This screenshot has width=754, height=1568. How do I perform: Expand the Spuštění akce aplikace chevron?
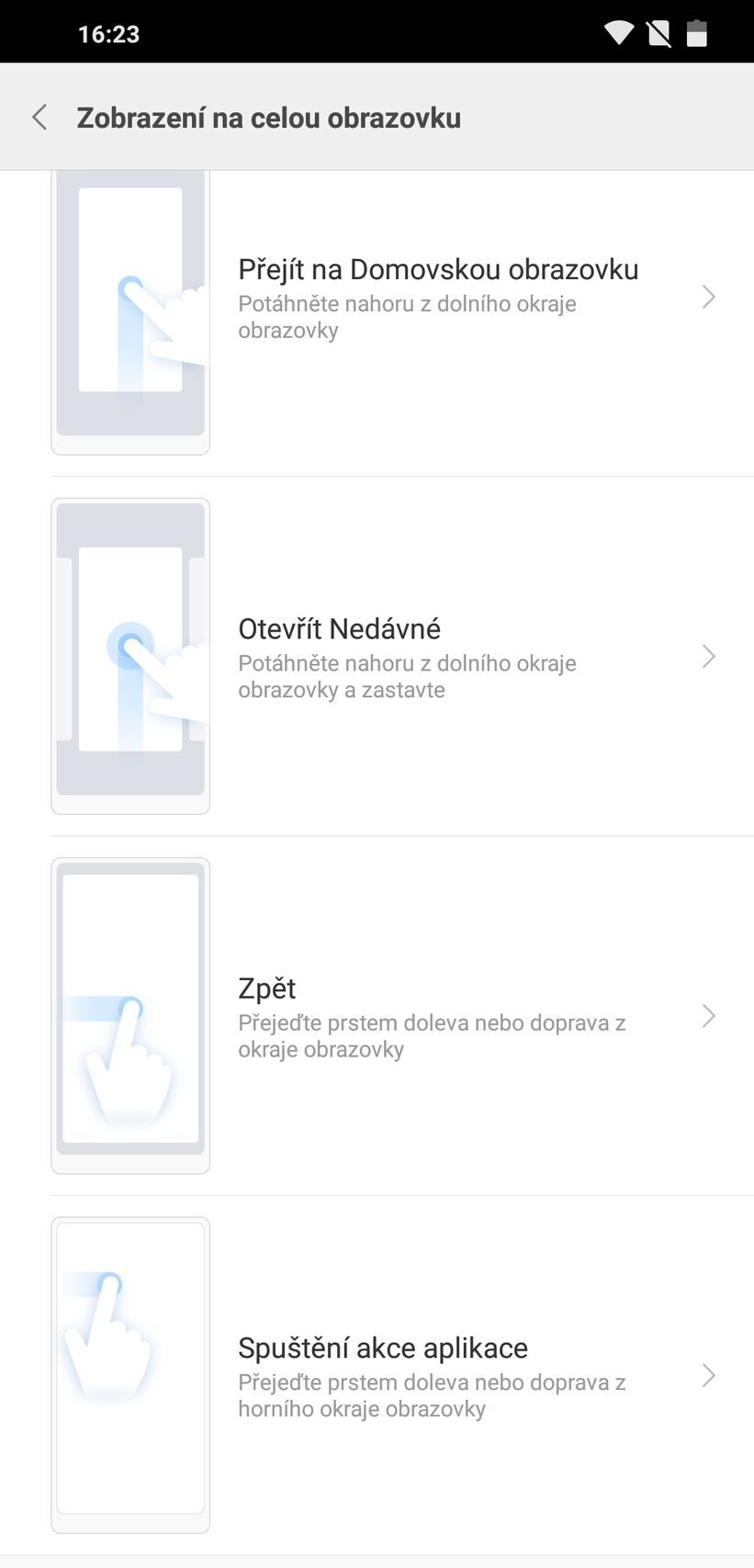[708, 1375]
